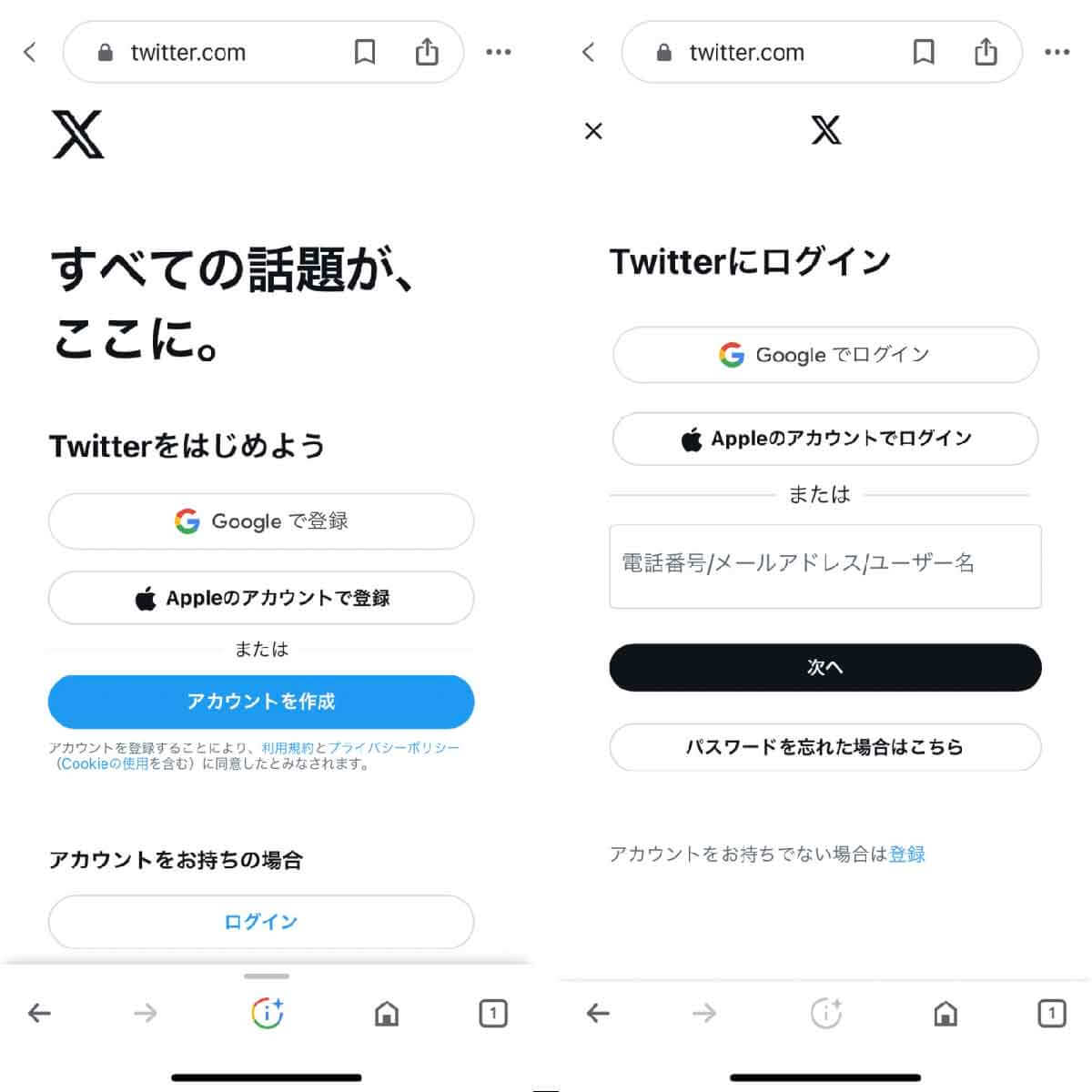Select パスワードを忘れた場合はこちら
Viewport: 1092px width, 1092px height.
click(x=825, y=747)
